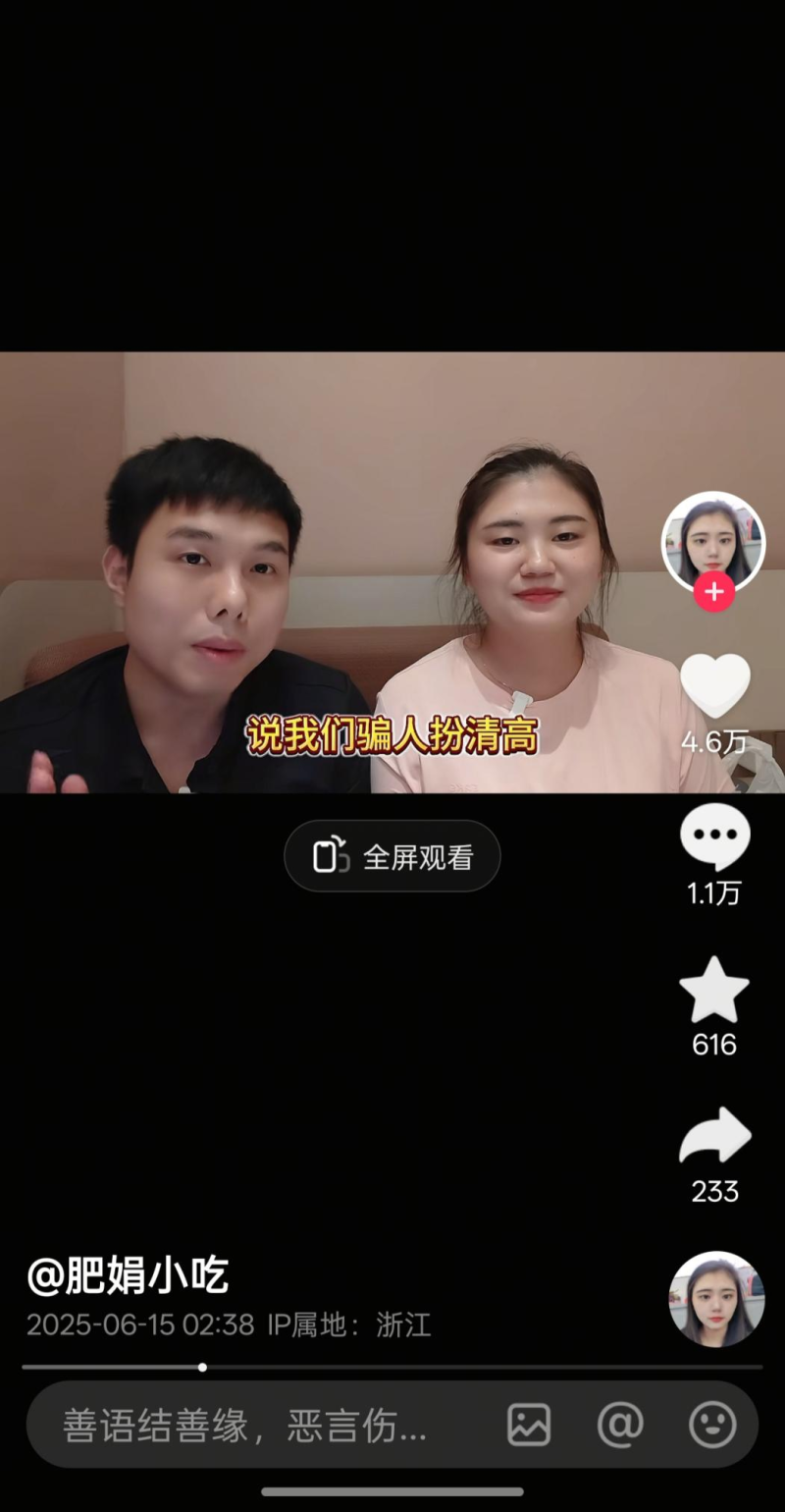This screenshot has height=1512, width=785.
Task: Like the video with the heart icon
Action: (x=714, y=686)
